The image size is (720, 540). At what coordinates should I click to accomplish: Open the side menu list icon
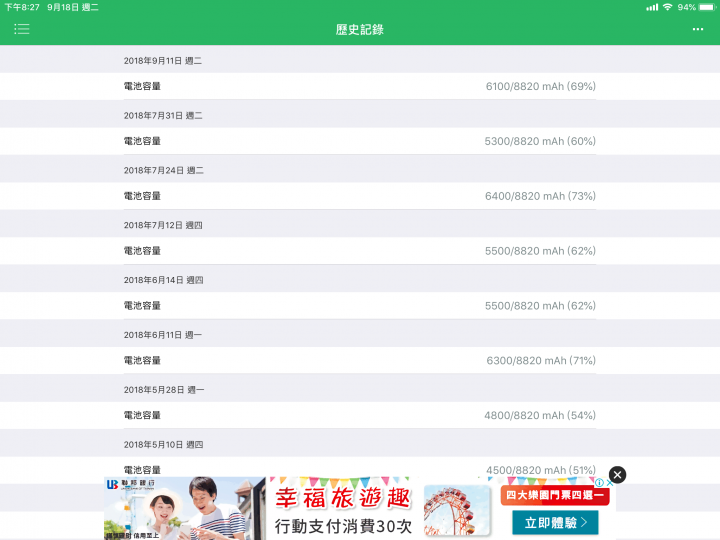pos(21,29)
